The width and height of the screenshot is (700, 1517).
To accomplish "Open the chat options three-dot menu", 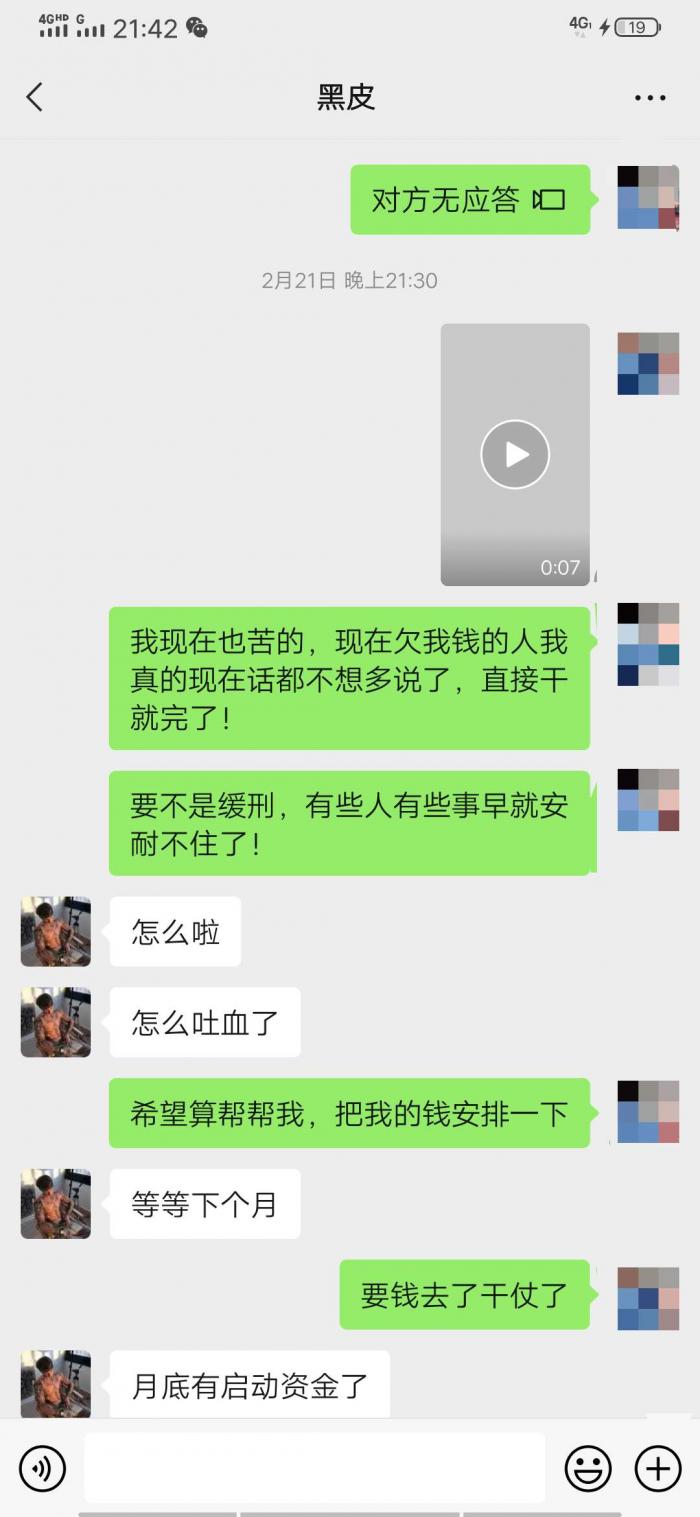I will (650, 98).
